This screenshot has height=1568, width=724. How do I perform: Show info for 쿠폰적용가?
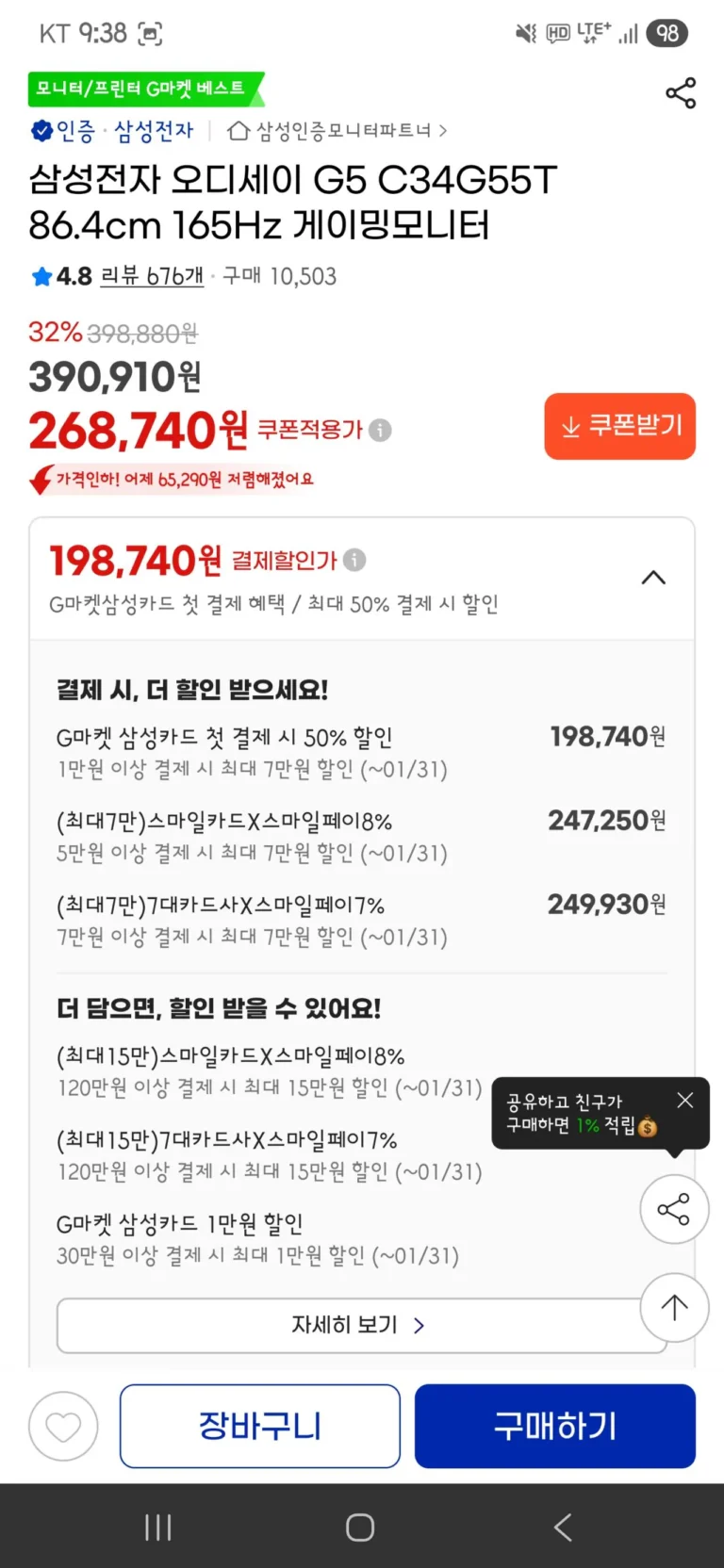tap(380, 430)
